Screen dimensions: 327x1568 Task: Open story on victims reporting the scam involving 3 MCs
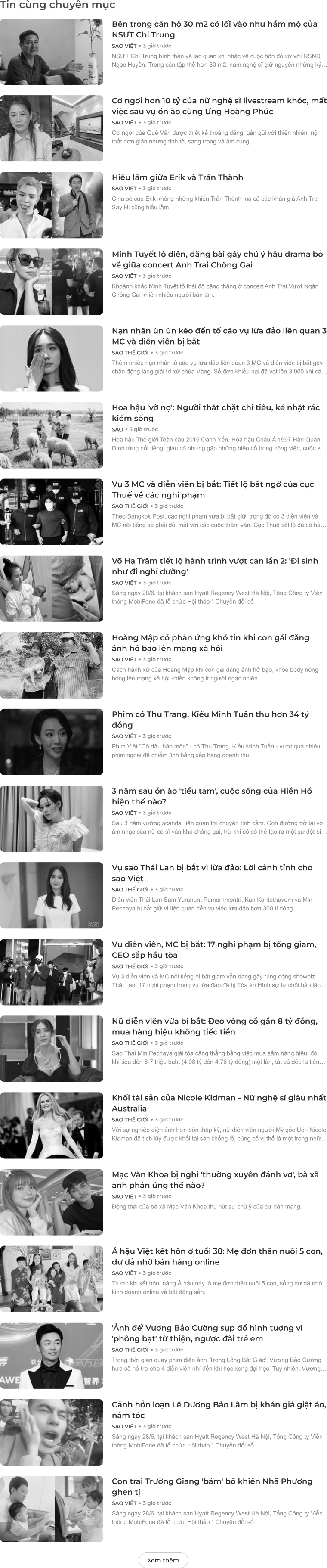(219, 336)
